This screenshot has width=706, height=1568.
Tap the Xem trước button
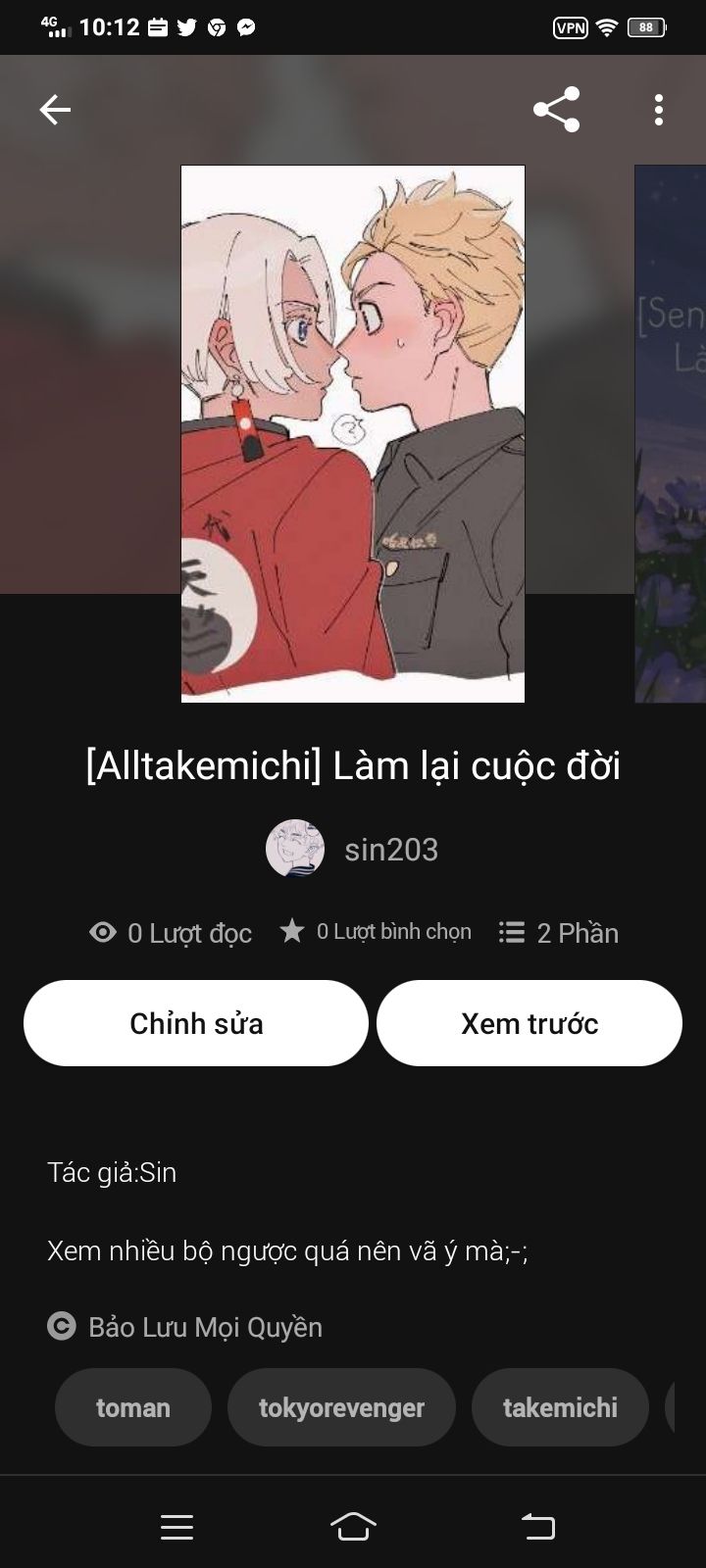tap(529, 1023)
